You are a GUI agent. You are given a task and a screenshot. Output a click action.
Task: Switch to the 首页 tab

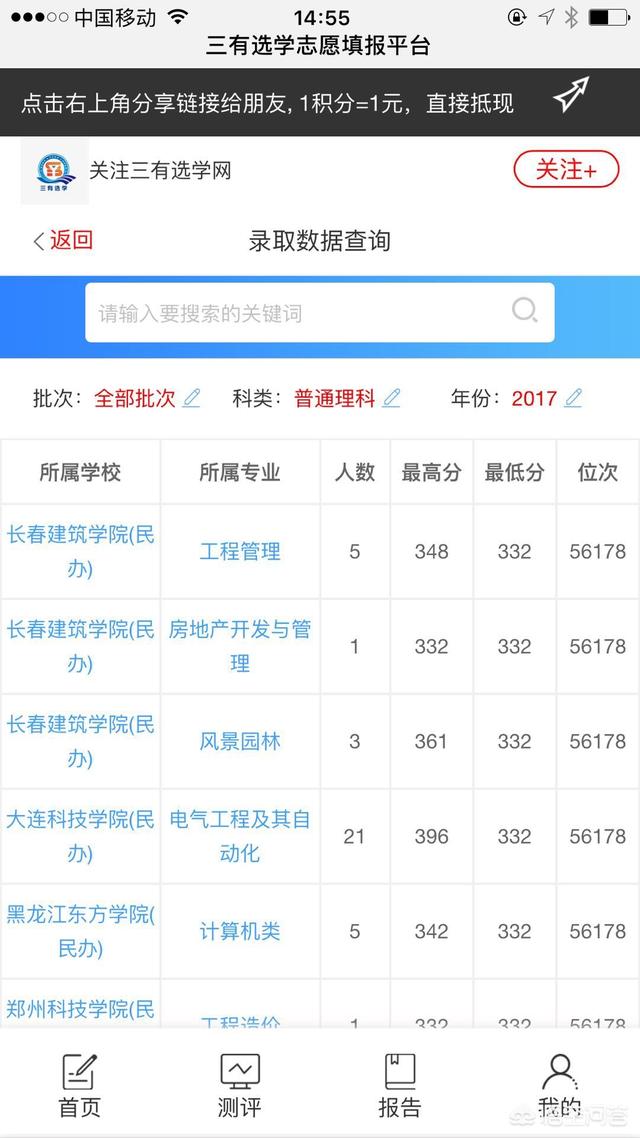80,1086
